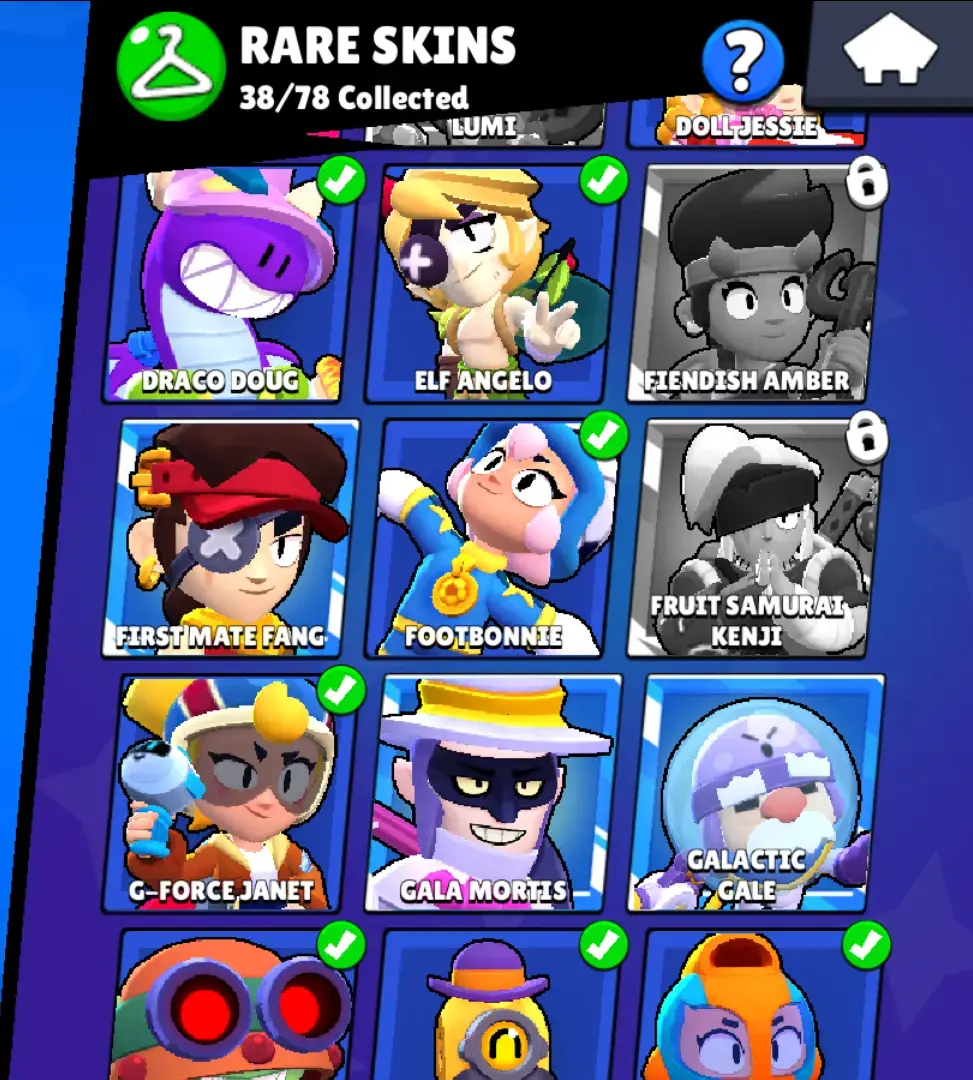Open the G-Force Janet skin
This screenshot has height=1080, width=973.
(x=232, y=793)
